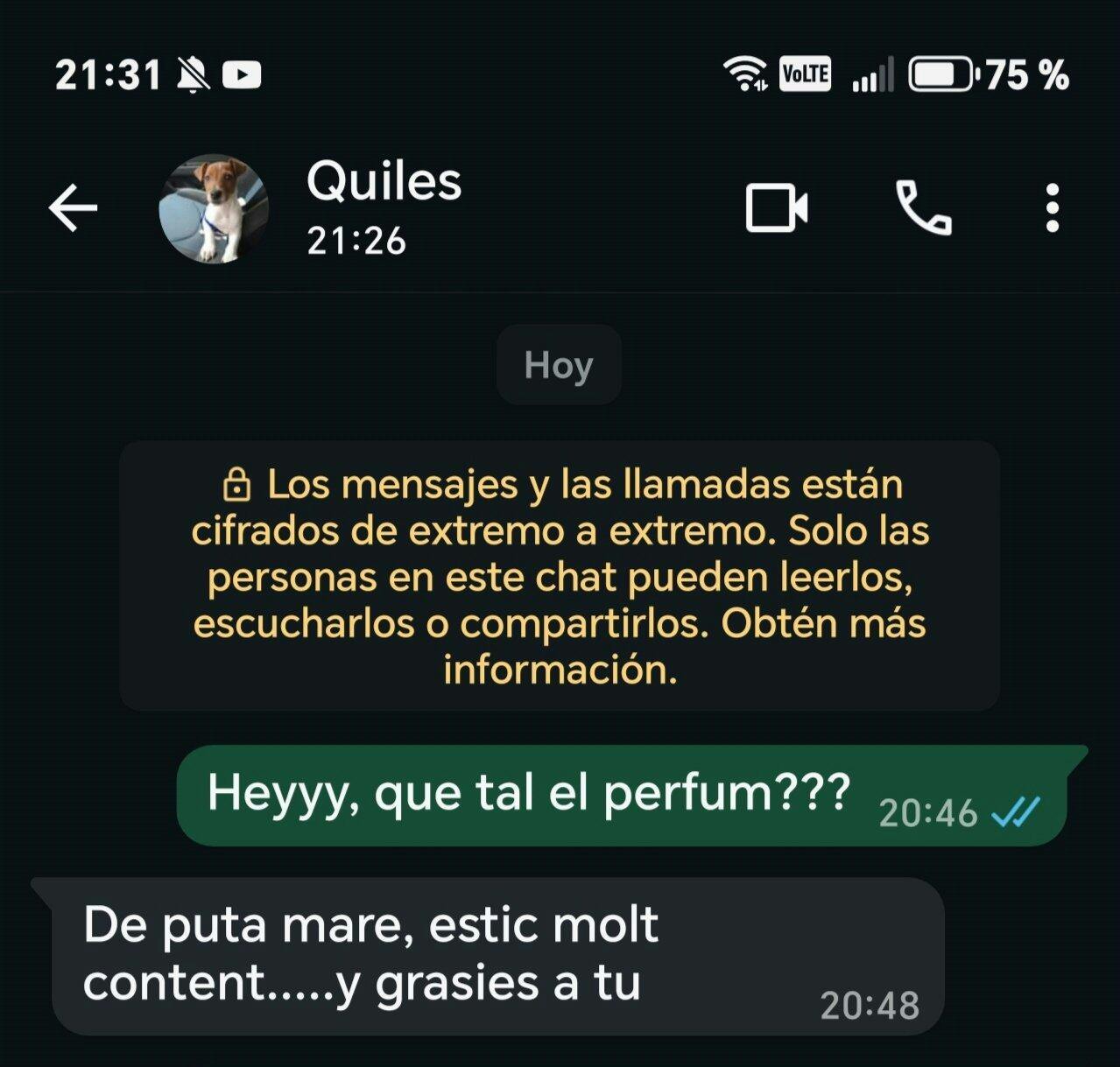
Task: Open the end-to-end encryption info notice
Action: (x=560, y=576)
